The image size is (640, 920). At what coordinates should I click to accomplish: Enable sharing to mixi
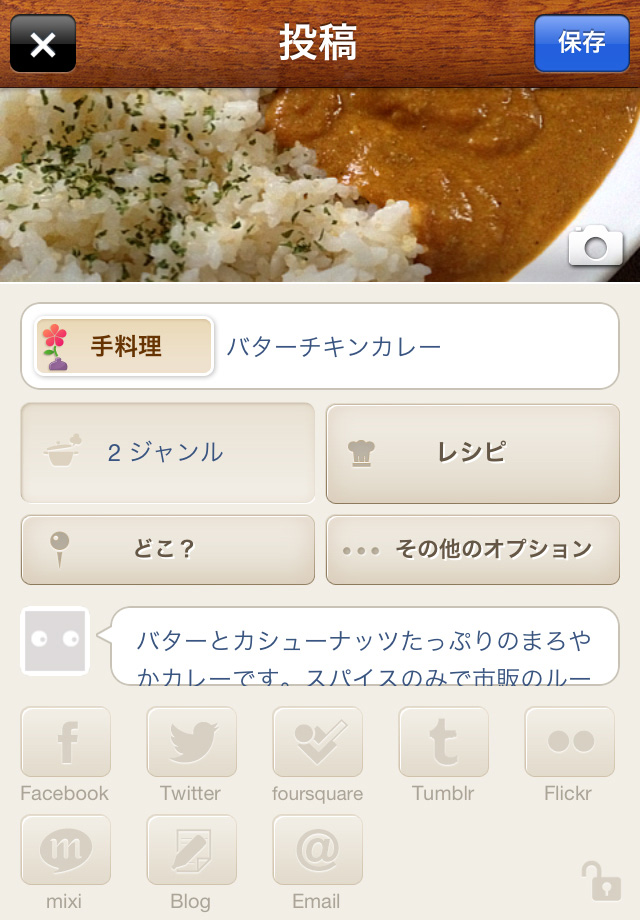[65, 850]
